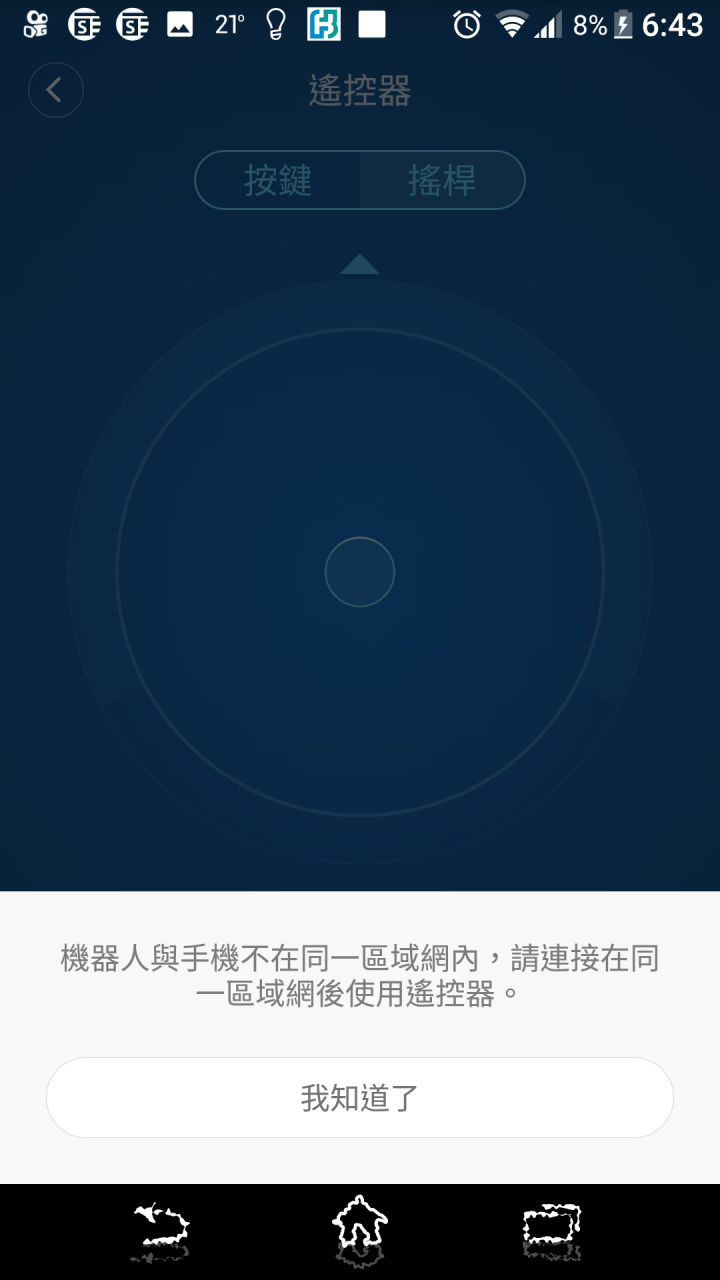Select the 搖桿 joystick tab
The height and width of the screenshot is (1280, 720).
pos(442,181)
